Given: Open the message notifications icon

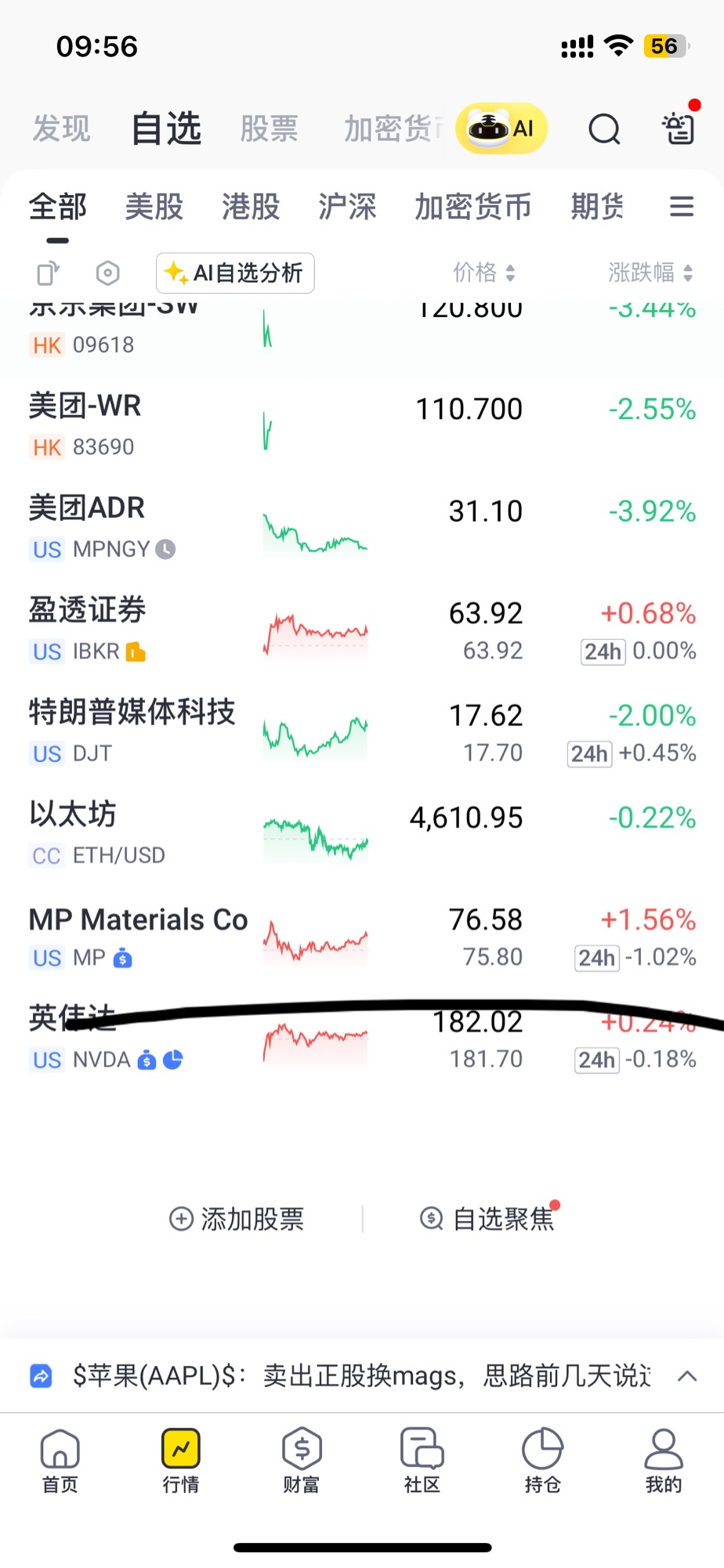Looking at the screenshot, I should [679, 127].
